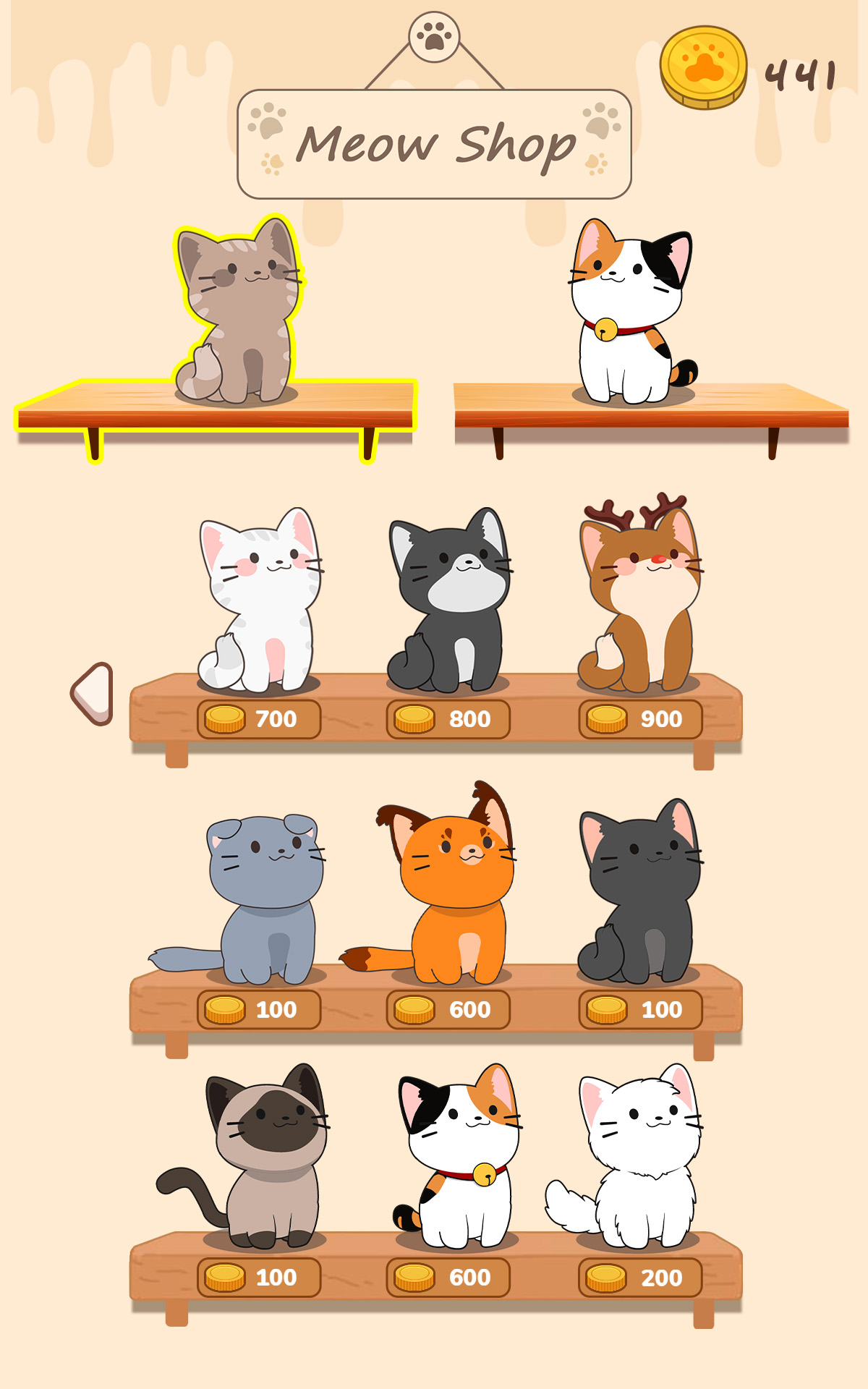868x1389 pixels.
Task: Select the highlighted brown tabby cat
Action: 239,311
